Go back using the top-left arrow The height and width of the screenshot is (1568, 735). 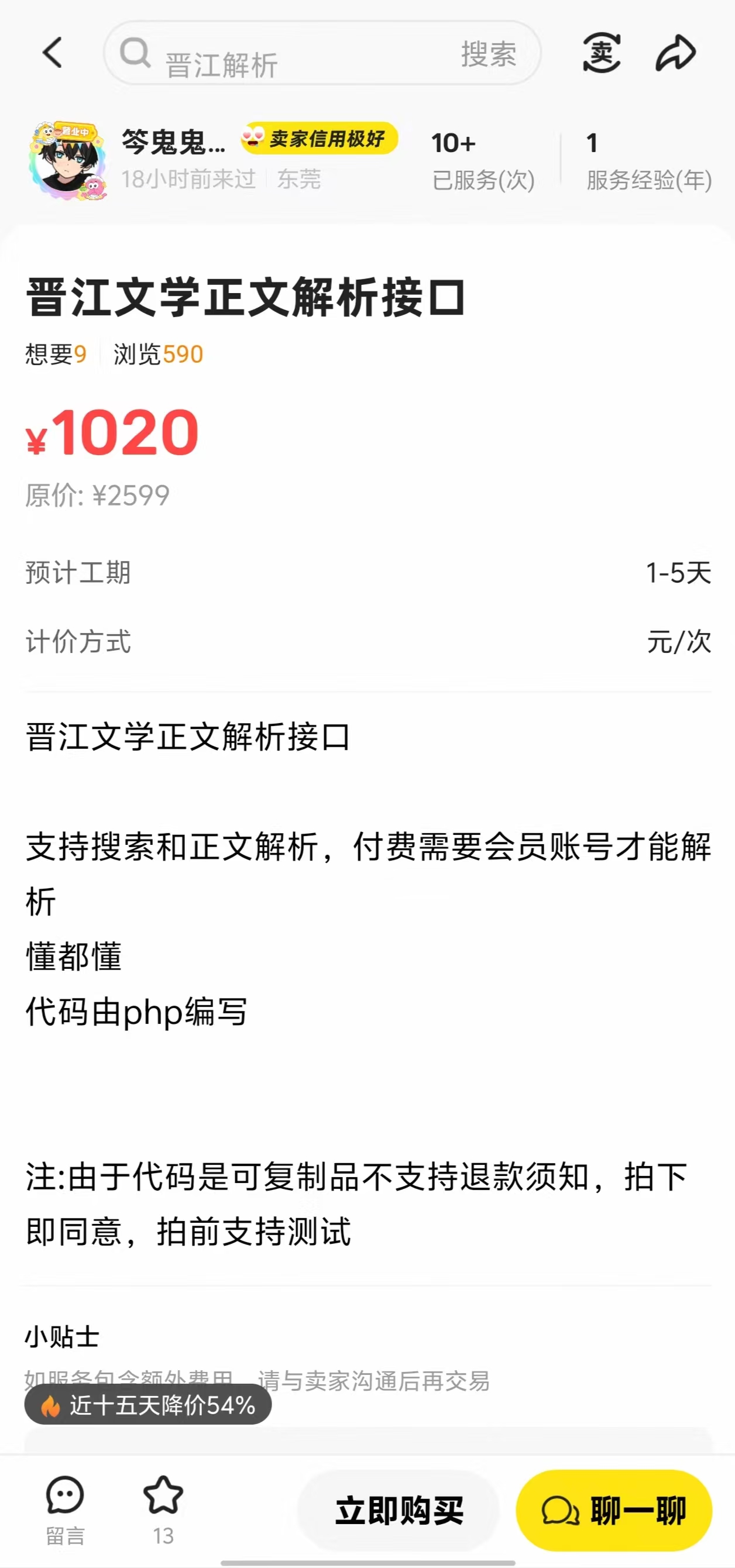[52, 53]
